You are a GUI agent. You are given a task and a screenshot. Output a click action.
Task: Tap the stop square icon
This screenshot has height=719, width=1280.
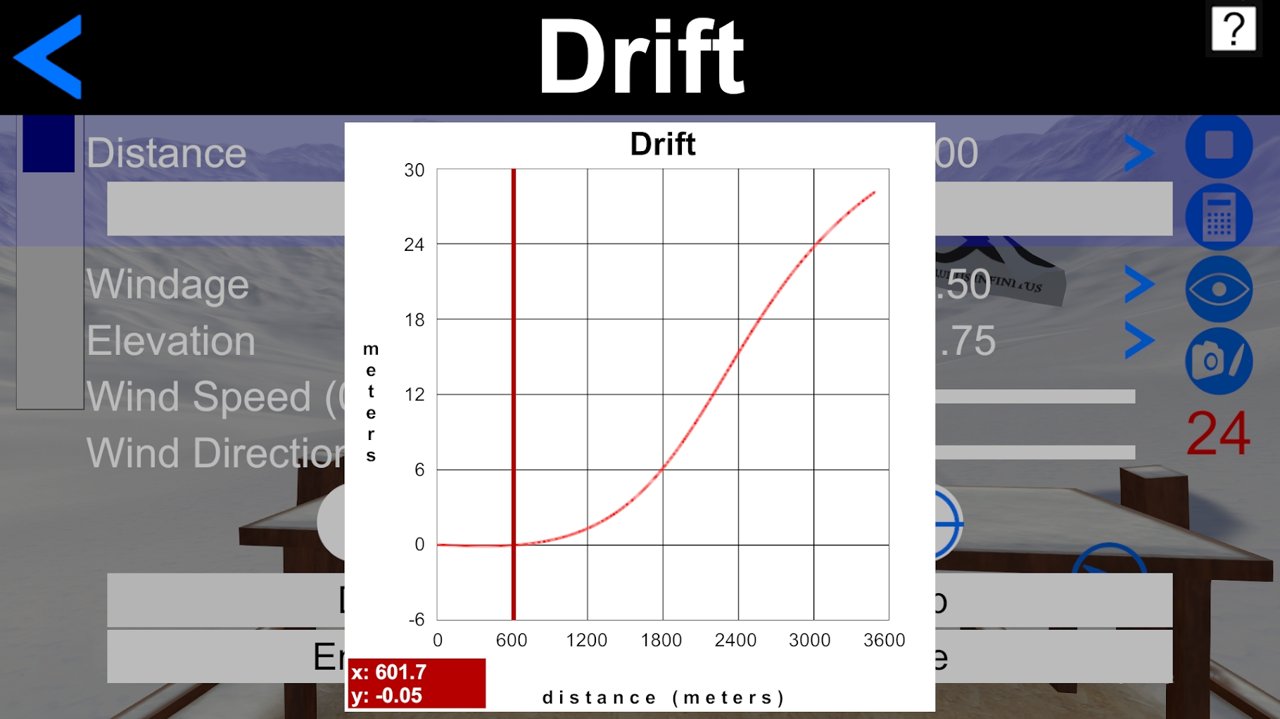click(1219, 146)
